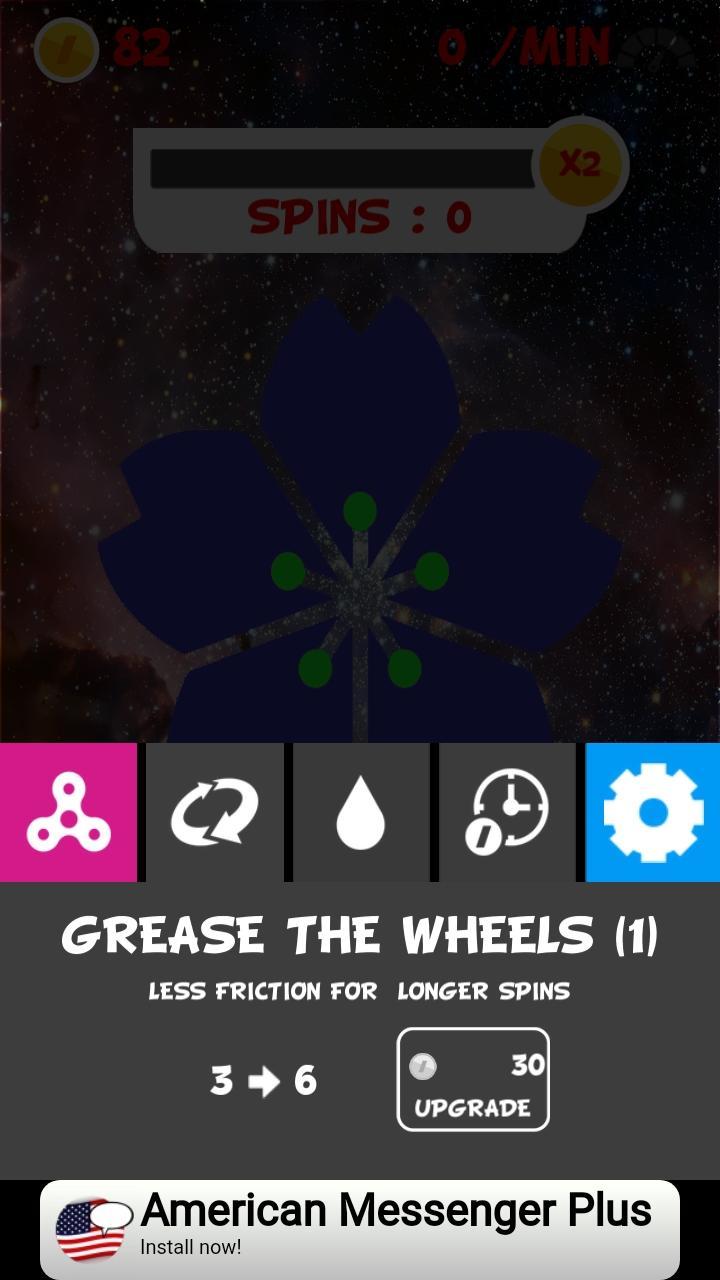Screen dimensions: 720x1280
Task: Click the gold coin icon showing 82
Action: click(x=66, y=48)
